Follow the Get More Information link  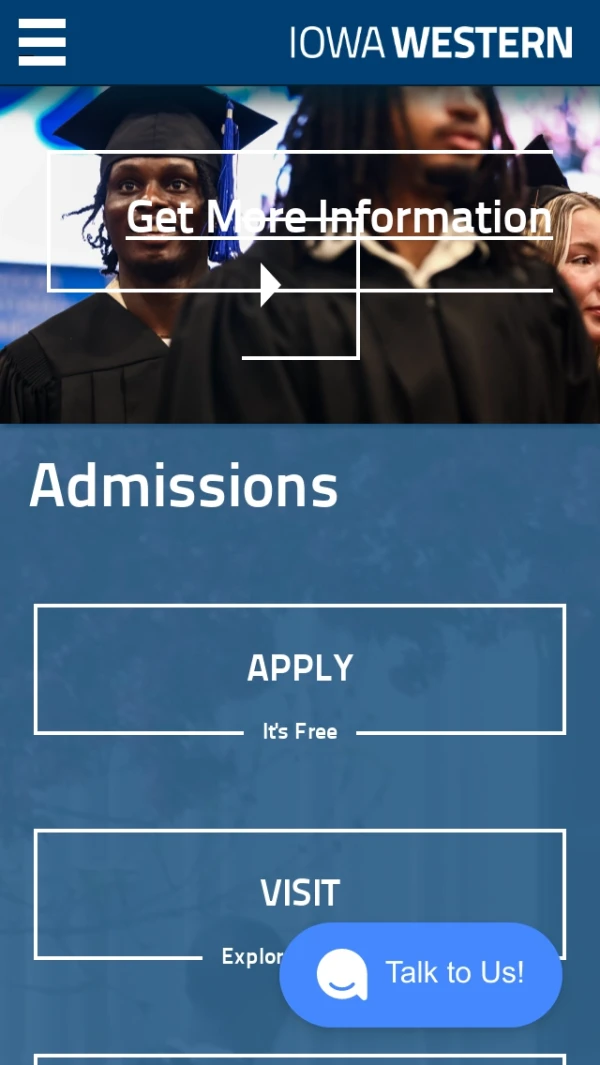339,218
